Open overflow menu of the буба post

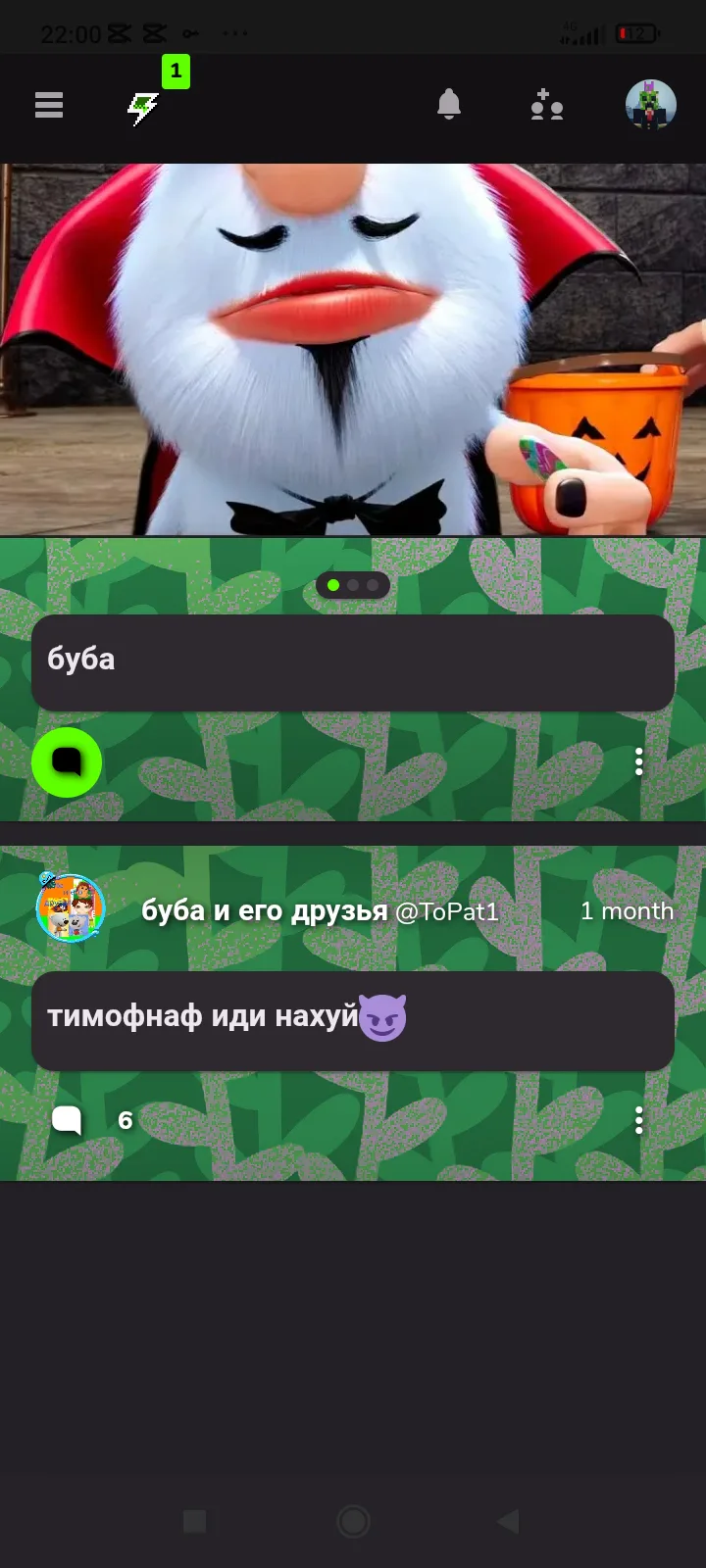coord(639,761)
